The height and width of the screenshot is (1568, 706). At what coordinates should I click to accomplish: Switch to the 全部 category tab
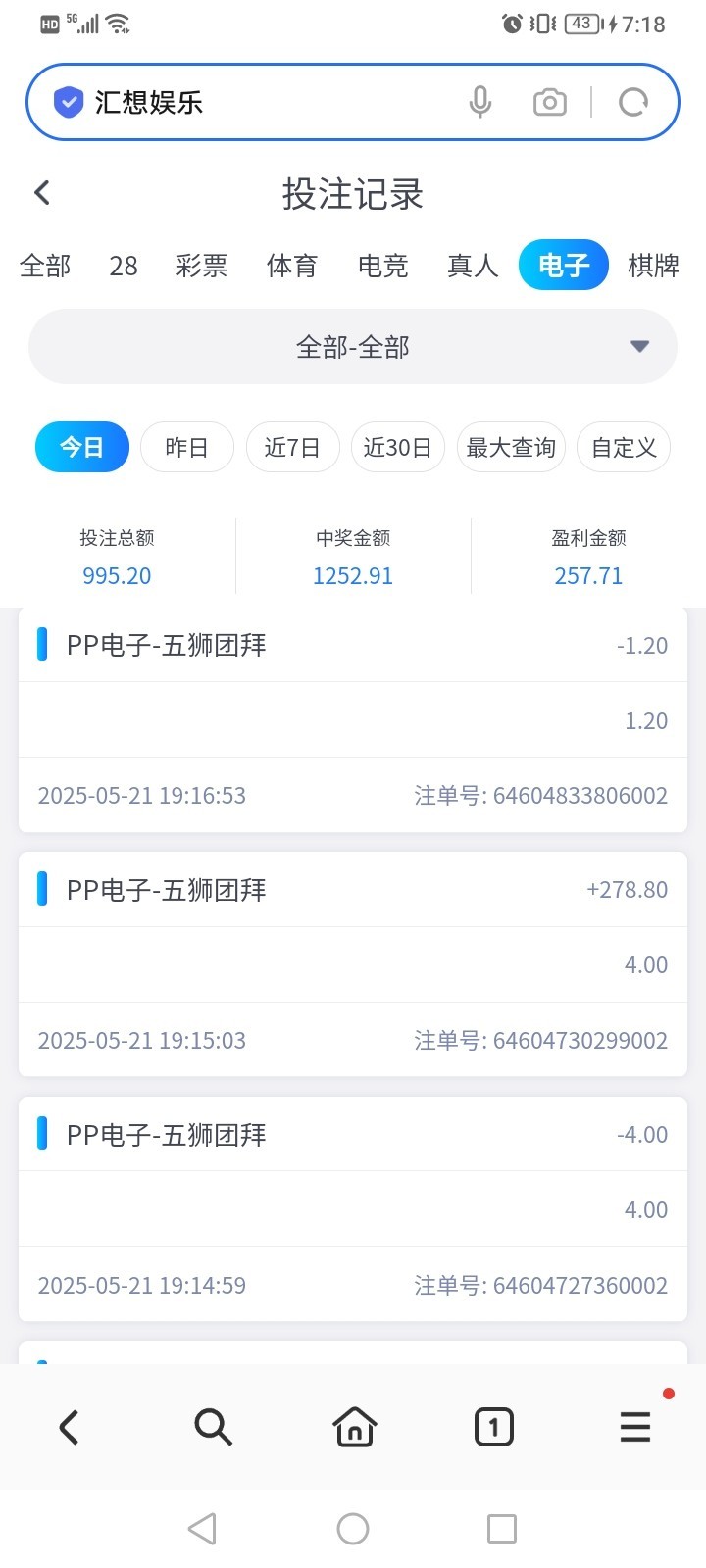pos(45,266)
